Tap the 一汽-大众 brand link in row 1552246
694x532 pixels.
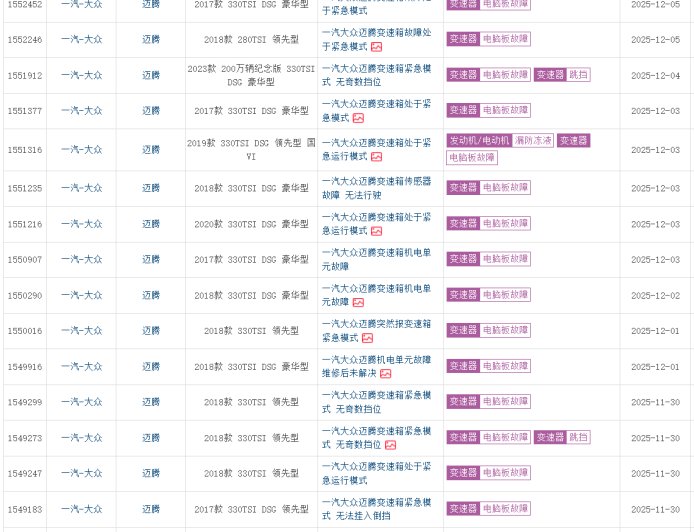point(81,39)
